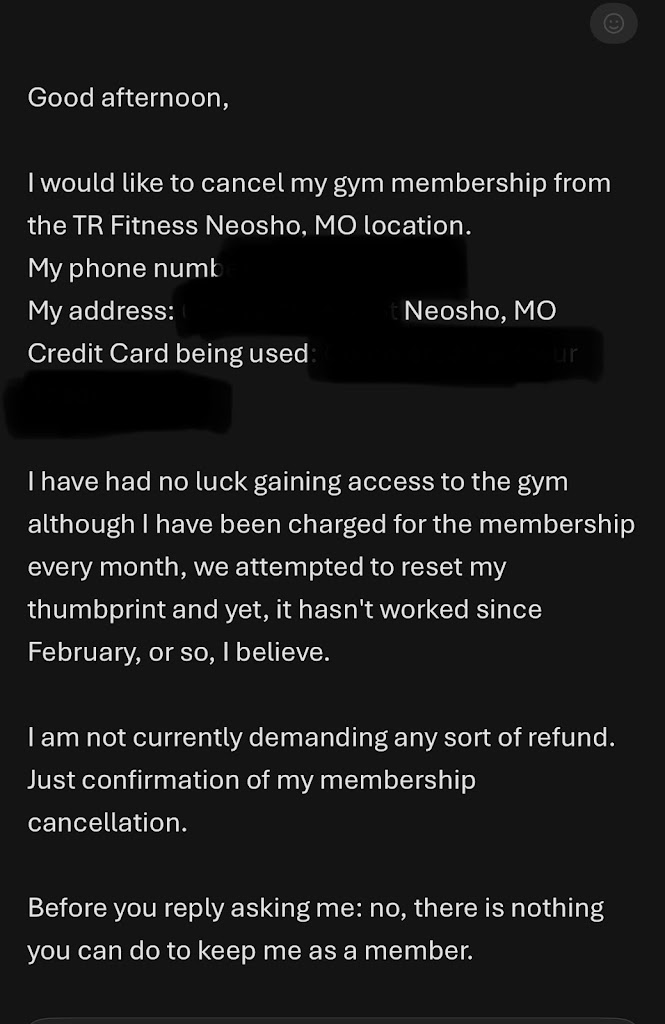Add an emoji reaction to this email
The width and height of the screenshot is (665, 1024).
pos(613,25)
